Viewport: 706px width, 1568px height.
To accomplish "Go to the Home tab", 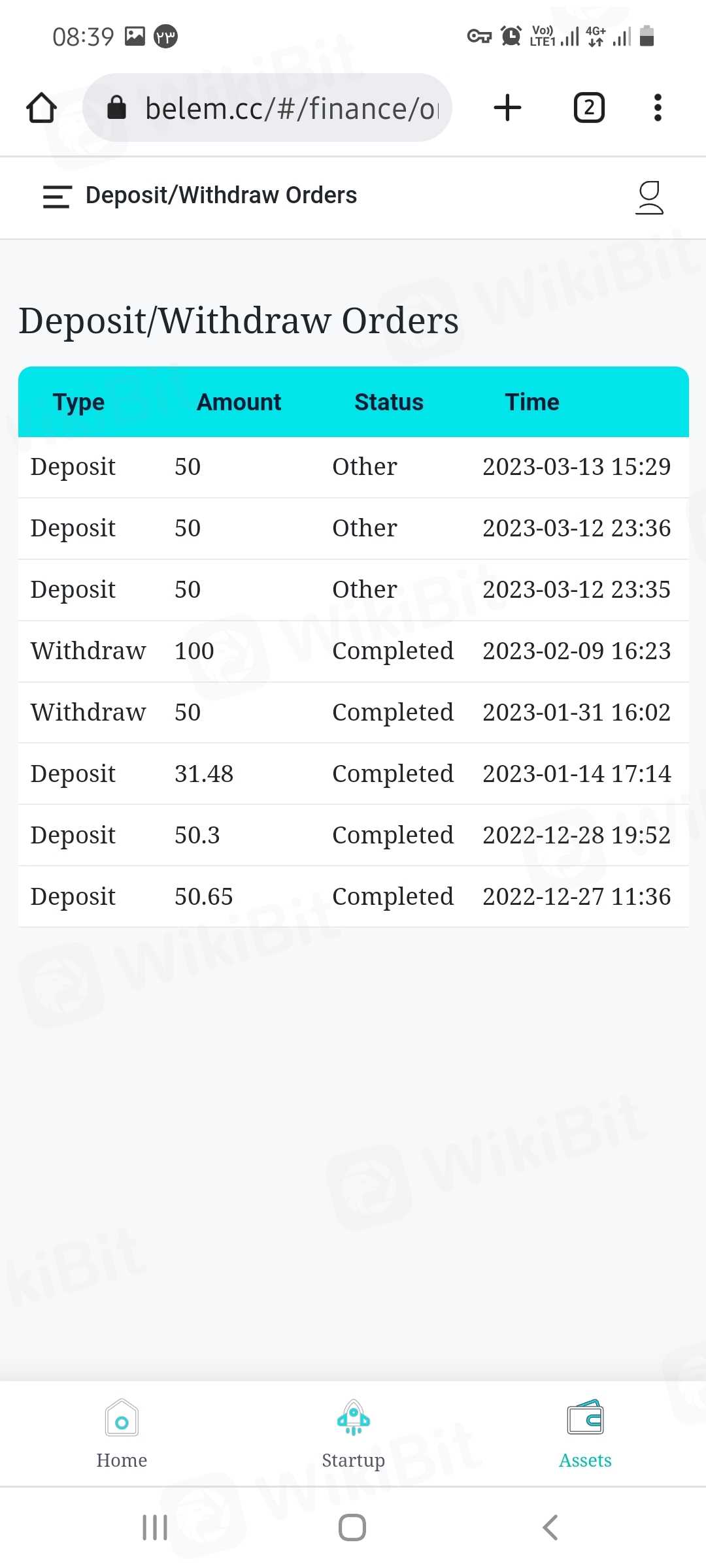I will click(122, 1433).
